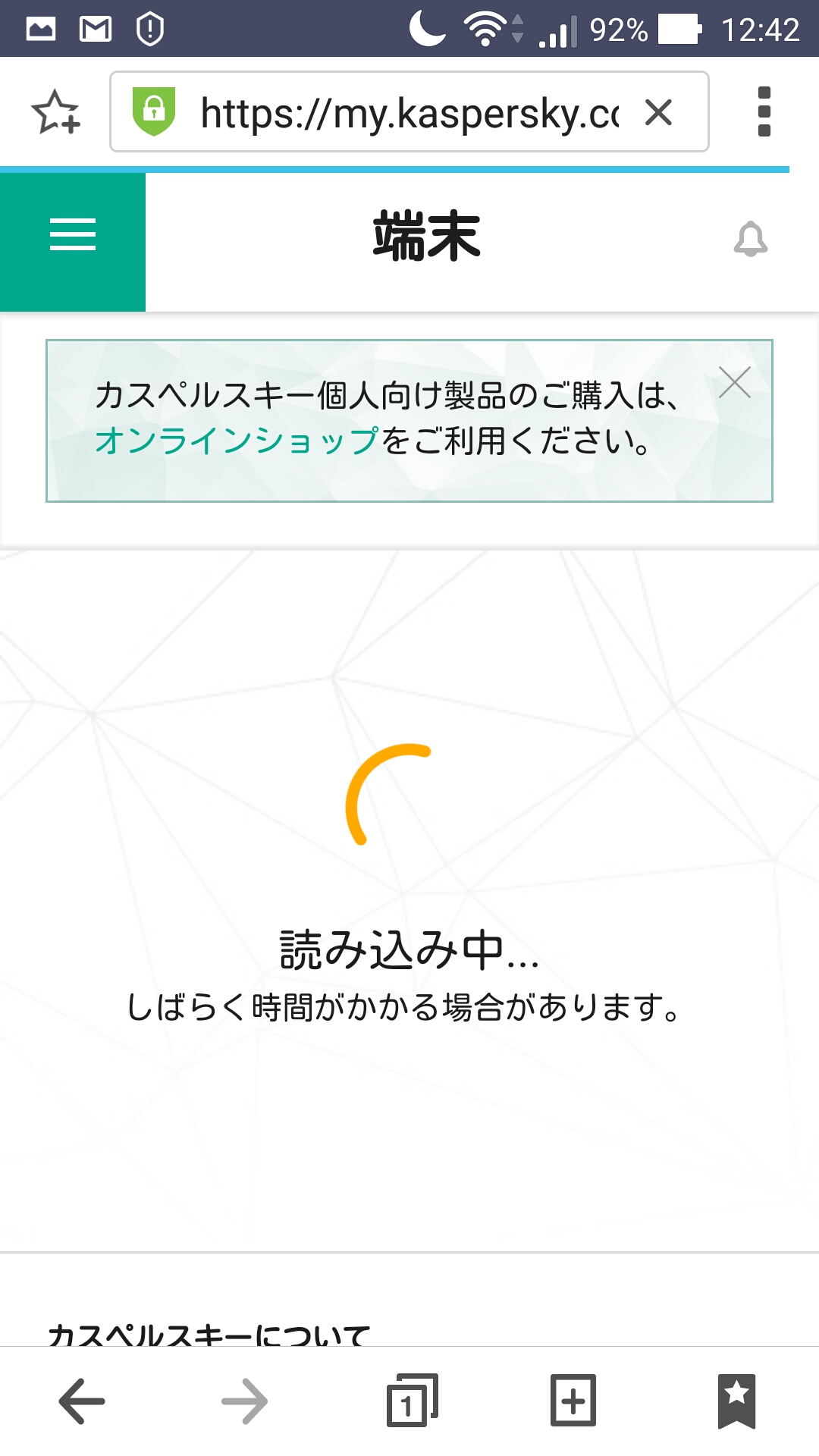Go back to the previous page
Screen dimensions: 819x1456
point(82,1401)
